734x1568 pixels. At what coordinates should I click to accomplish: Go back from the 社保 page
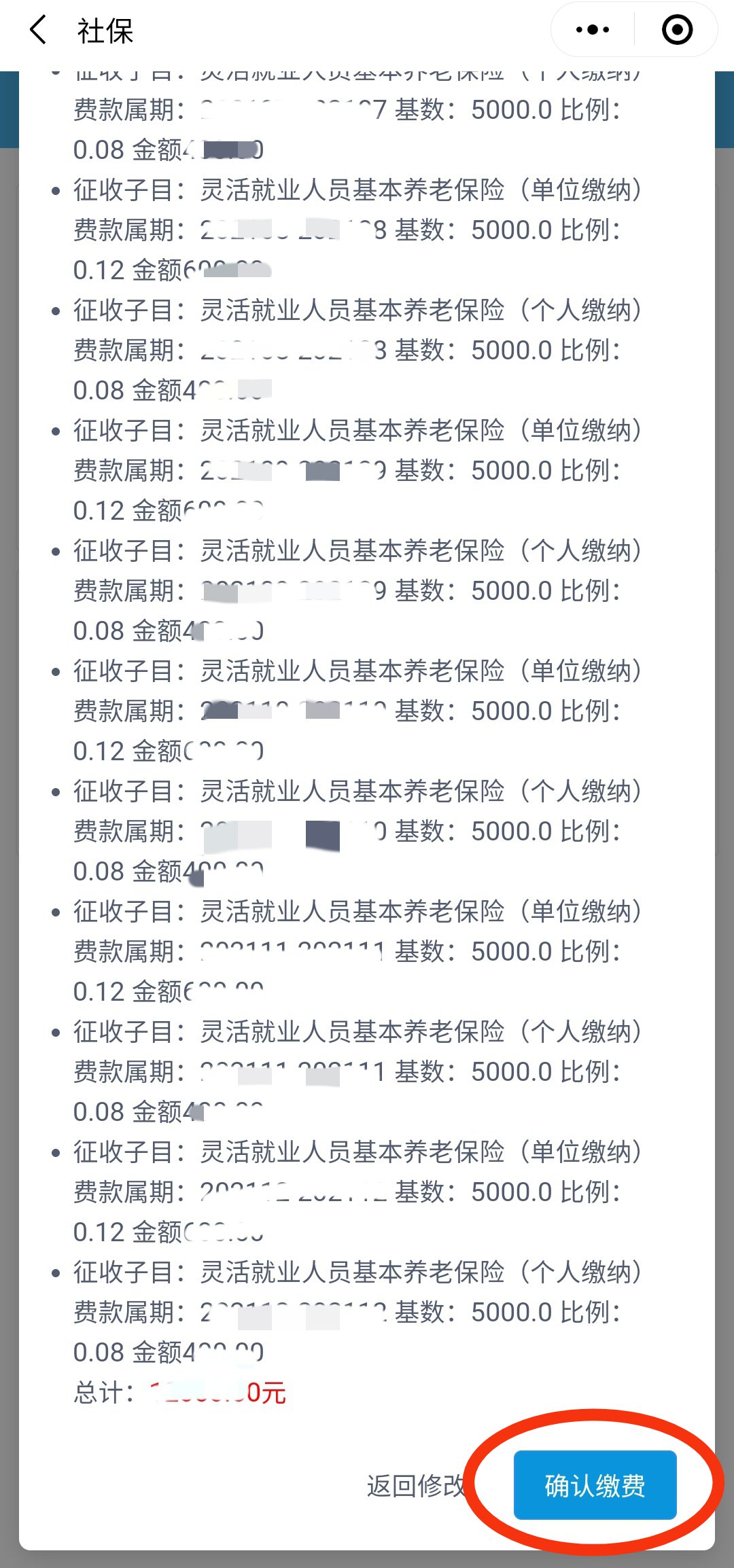coord(39,31)
